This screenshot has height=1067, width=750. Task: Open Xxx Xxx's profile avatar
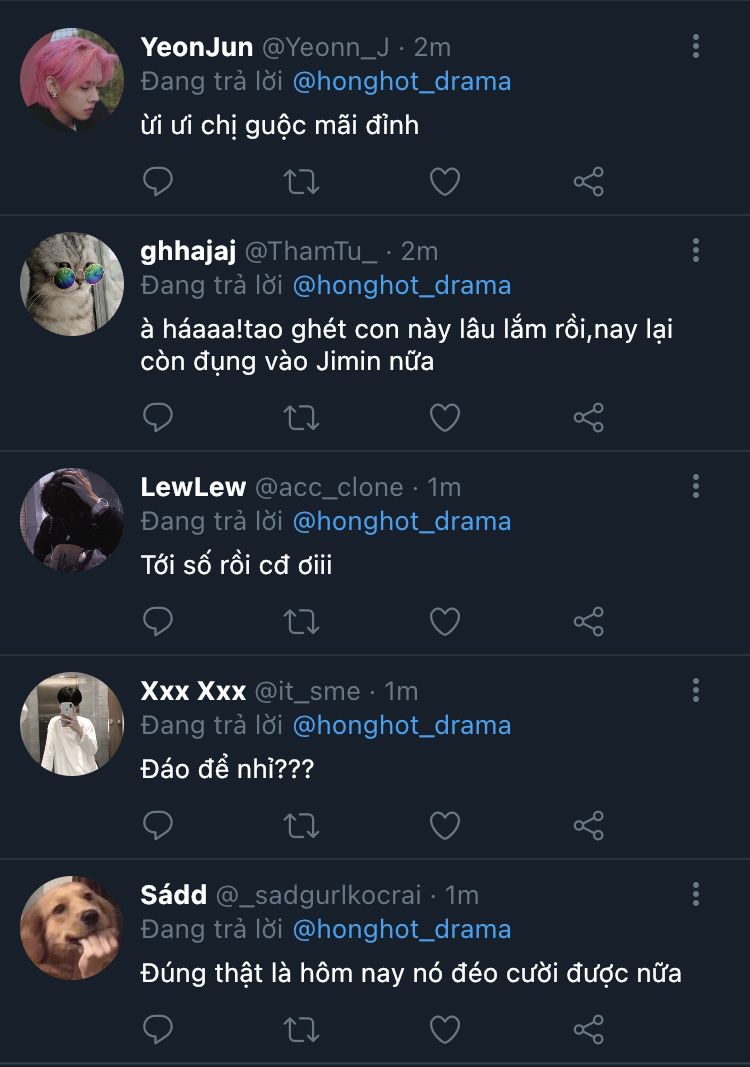(x=72, y=724)
